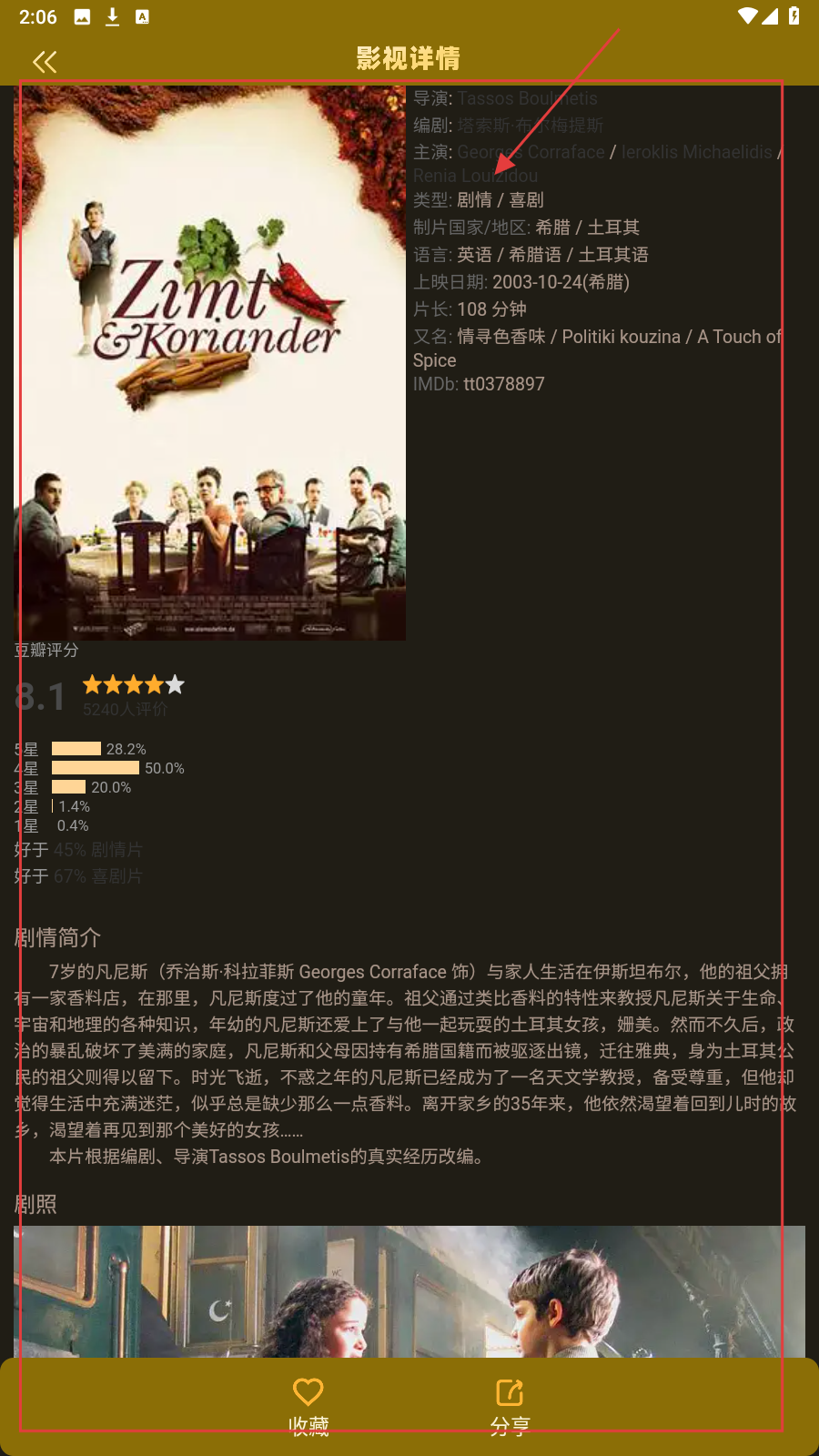Enlarge the Zimt & Koriander poster
Image resolution: width=819 pixels, height=1456 pixels.
[210, 363]
